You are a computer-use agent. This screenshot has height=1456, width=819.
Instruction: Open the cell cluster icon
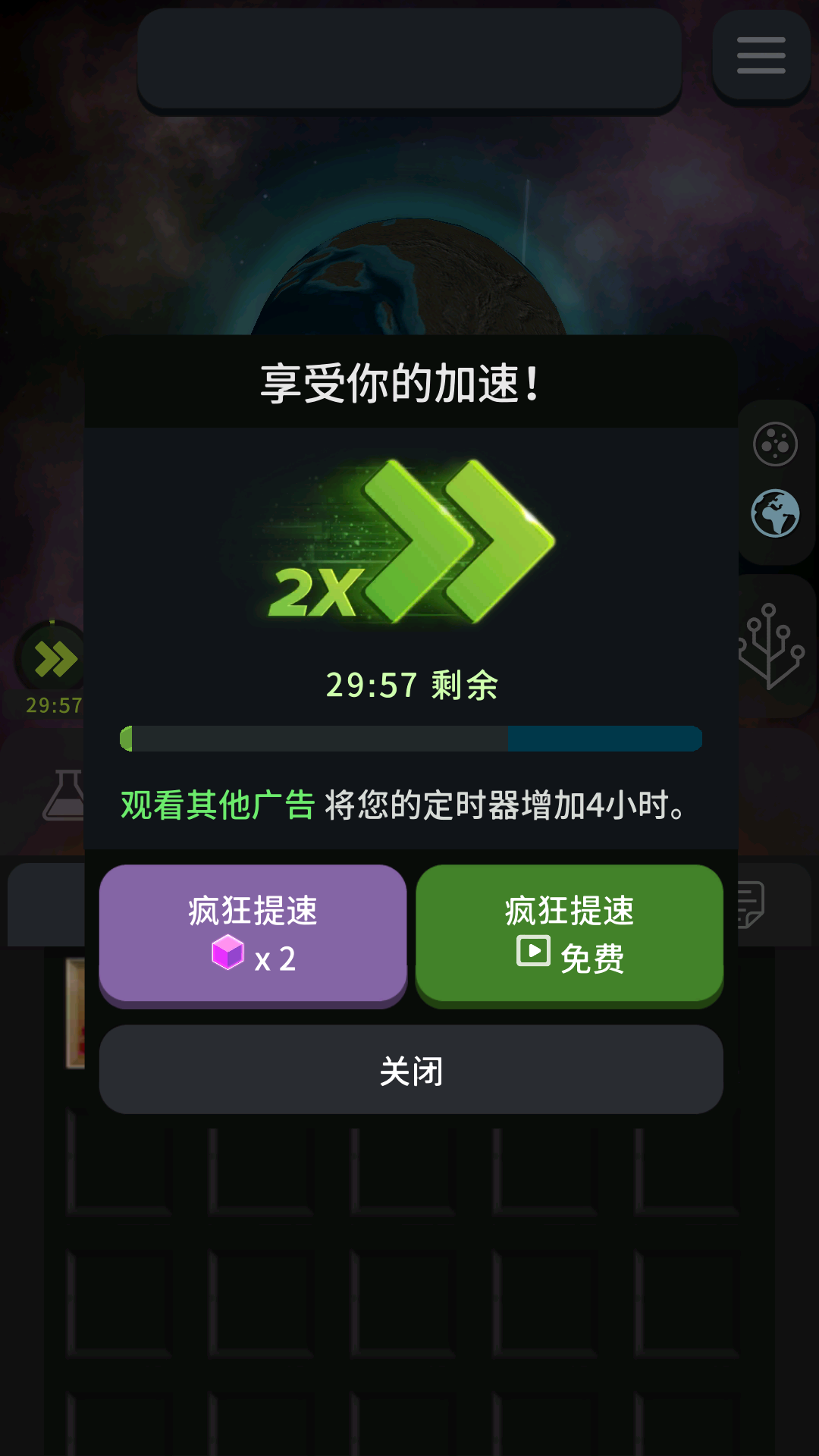click(775, 444)
